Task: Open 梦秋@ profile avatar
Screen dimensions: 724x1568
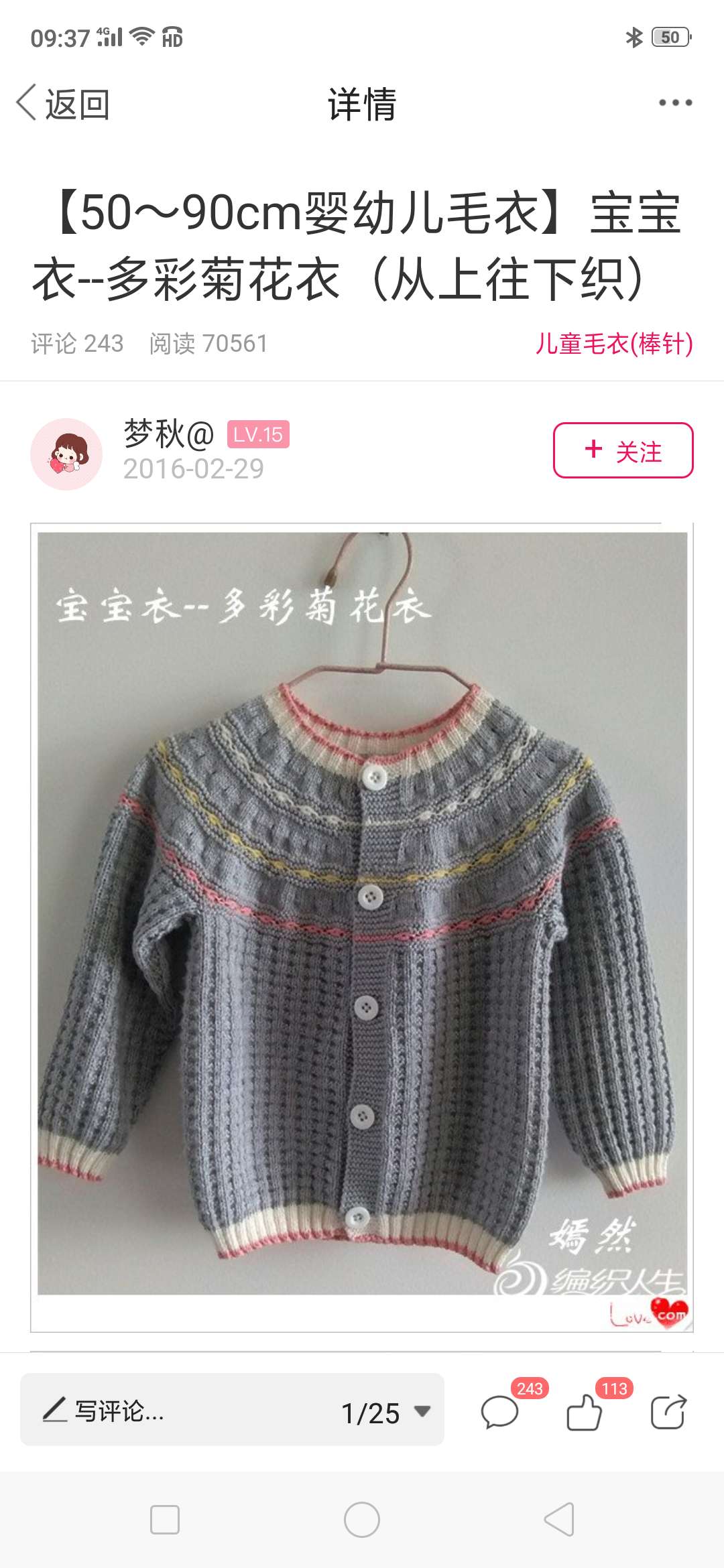Action: 66,454
